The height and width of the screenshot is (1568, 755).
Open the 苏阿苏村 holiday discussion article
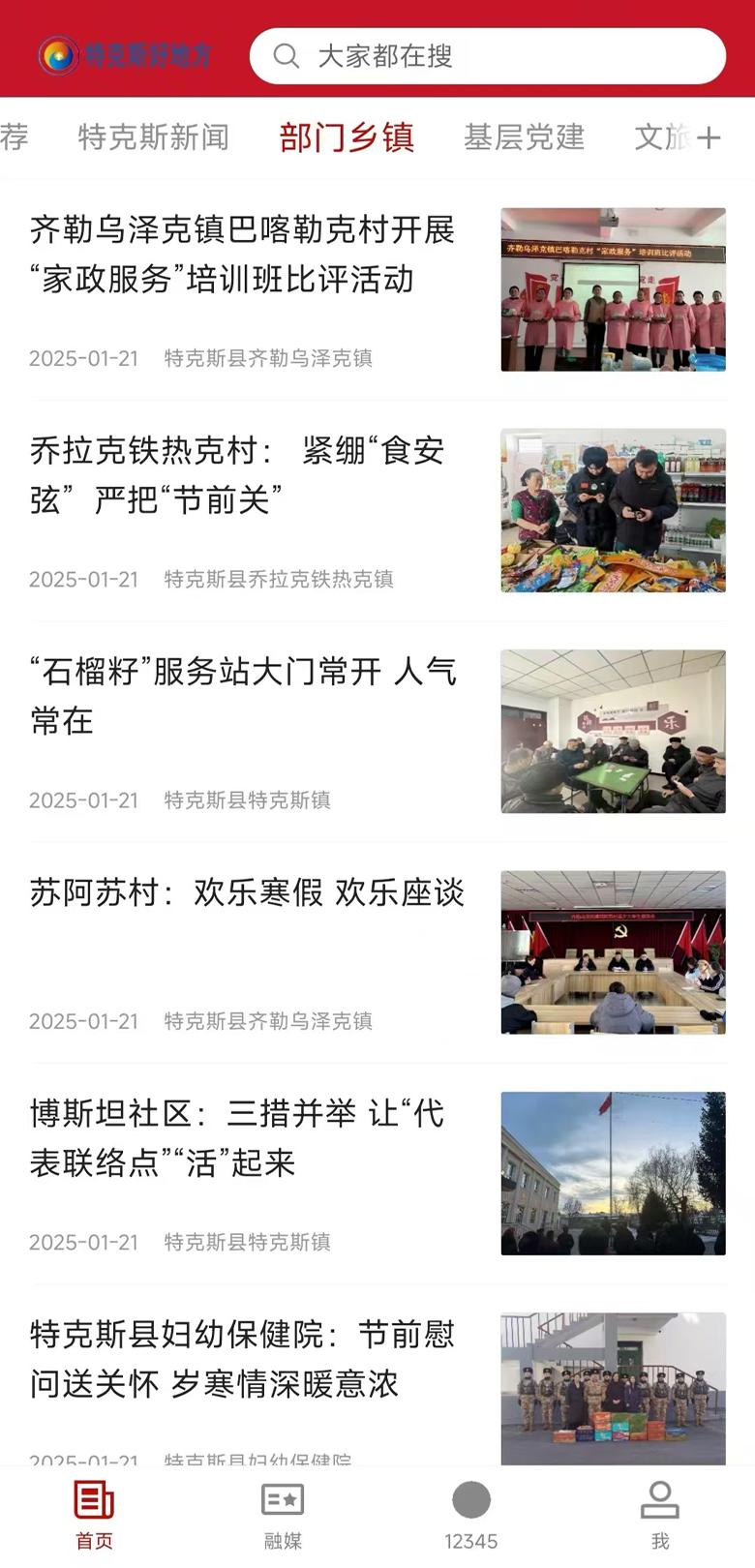click(245, 894)
